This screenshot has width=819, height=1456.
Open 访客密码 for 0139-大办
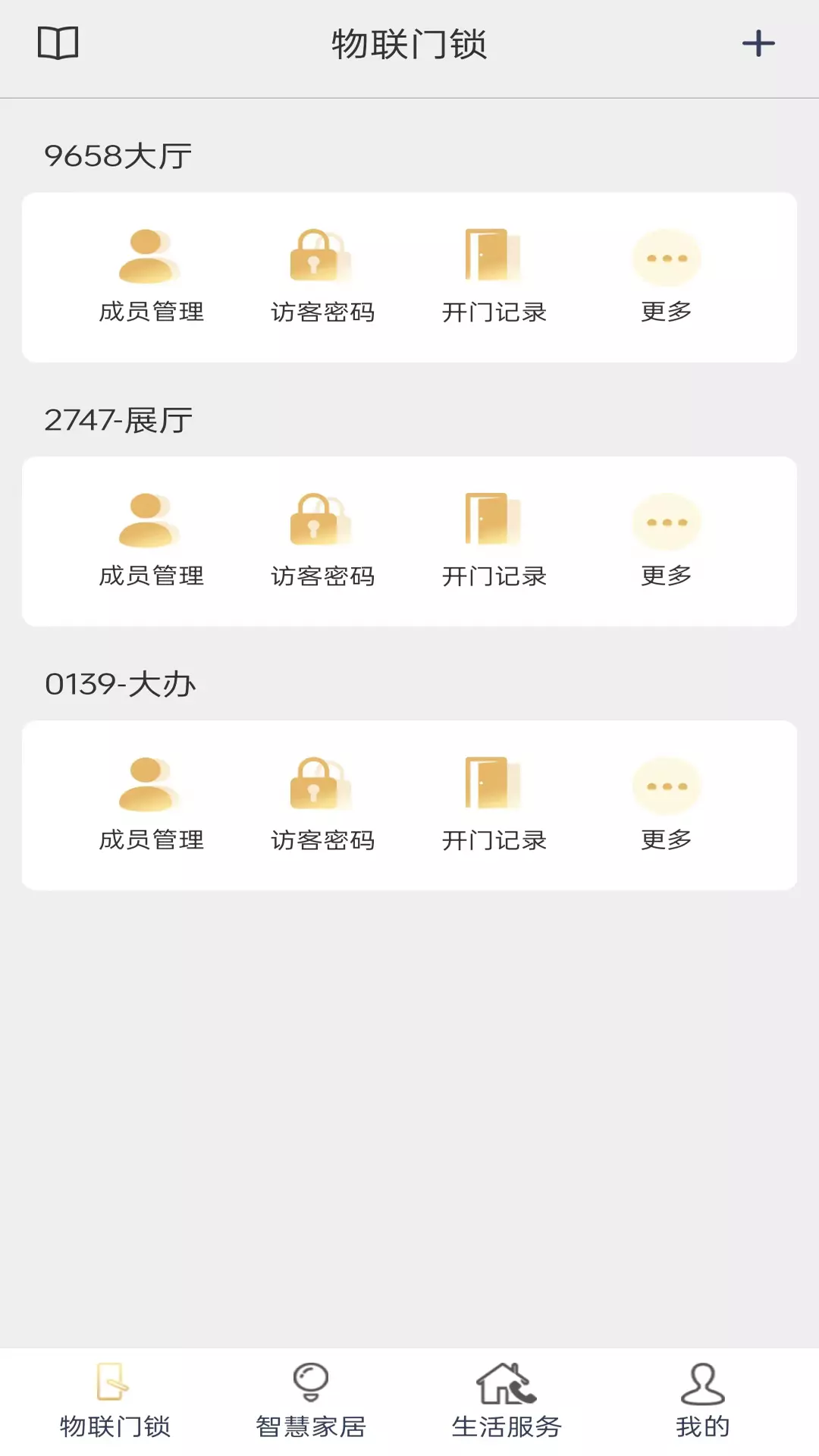pyautogui.click(x=322, y=805)
